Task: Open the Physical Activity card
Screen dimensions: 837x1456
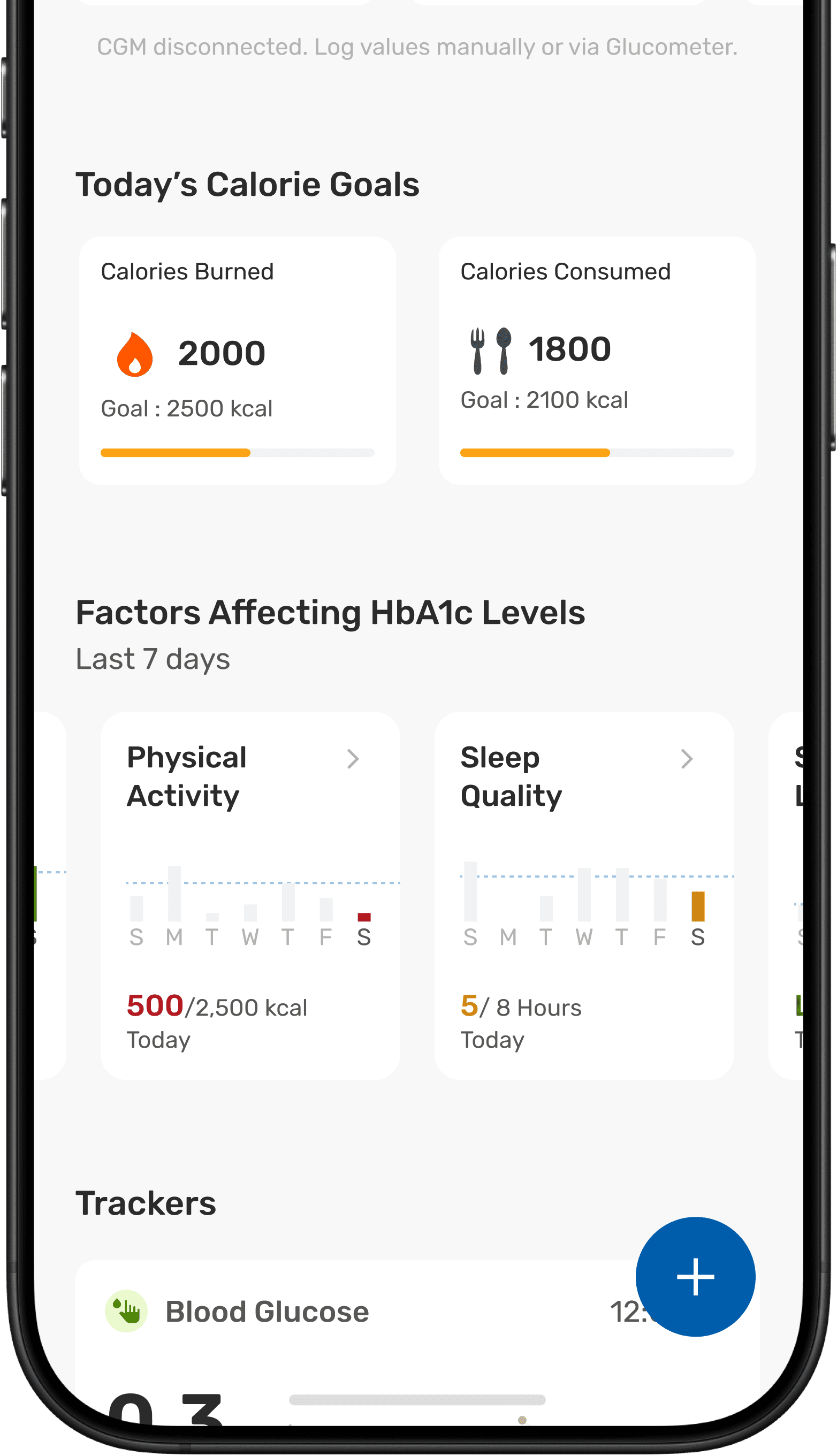Action: [x=250, y=896]
